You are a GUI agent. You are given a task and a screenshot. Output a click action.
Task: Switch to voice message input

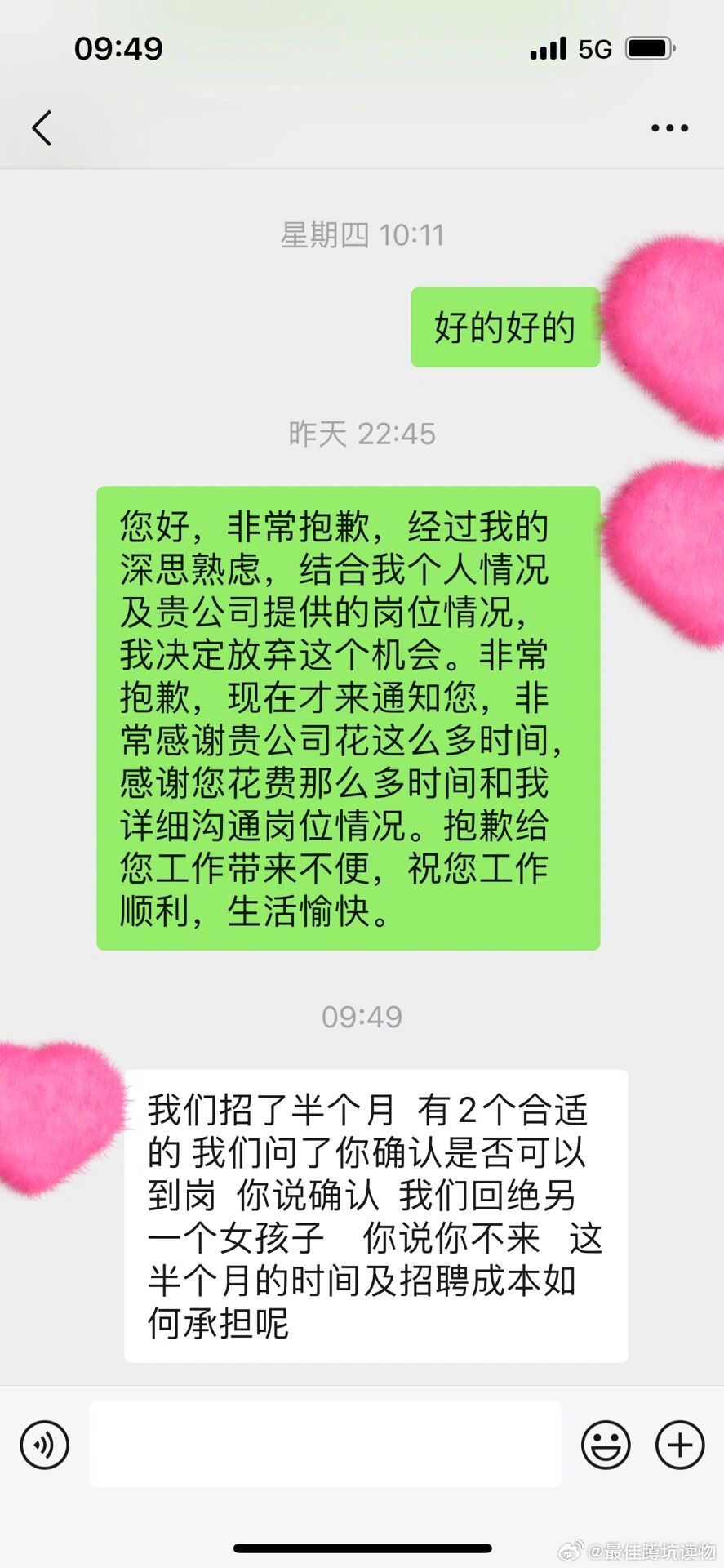click(x=45, y=1445)
